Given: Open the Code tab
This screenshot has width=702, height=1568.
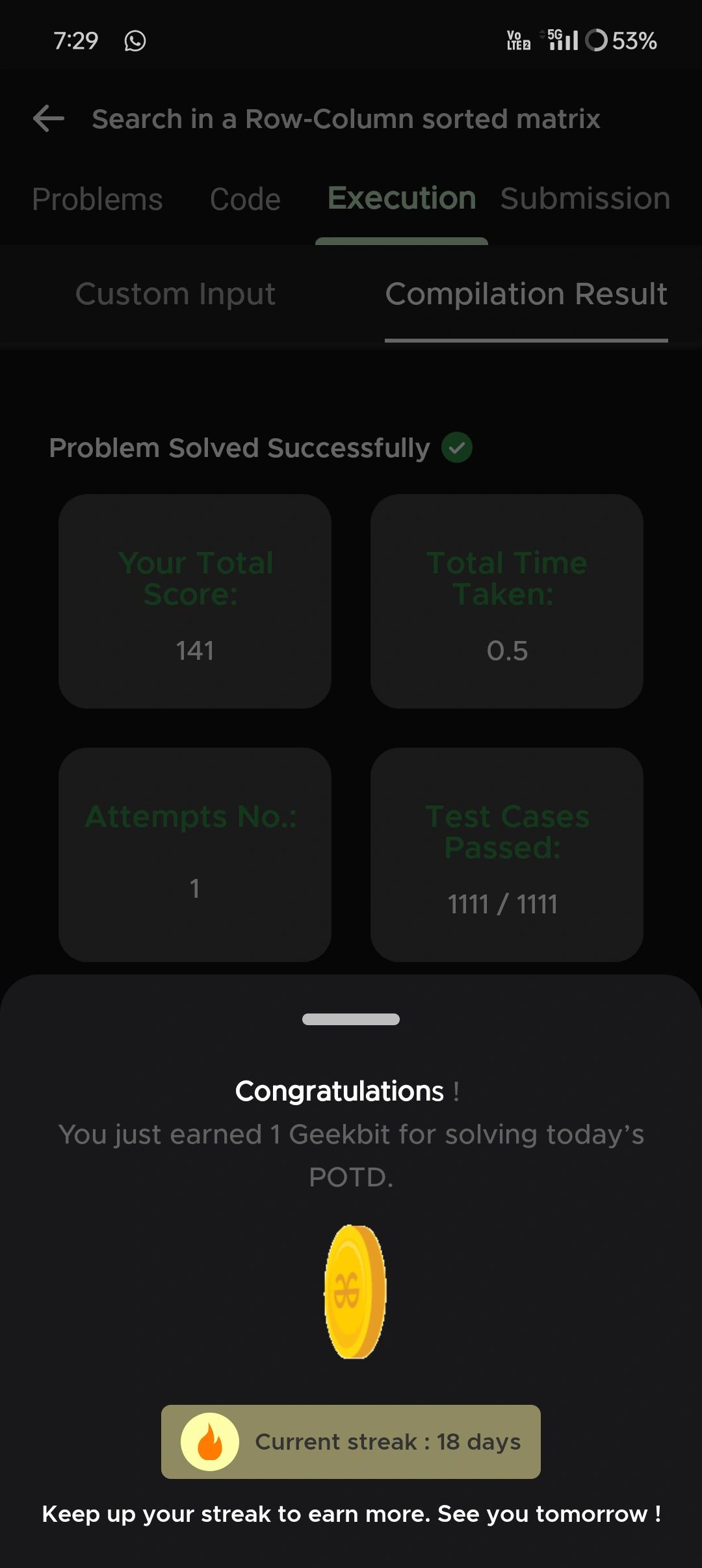Looking at the screenshot, I should (x=245, y=199).
